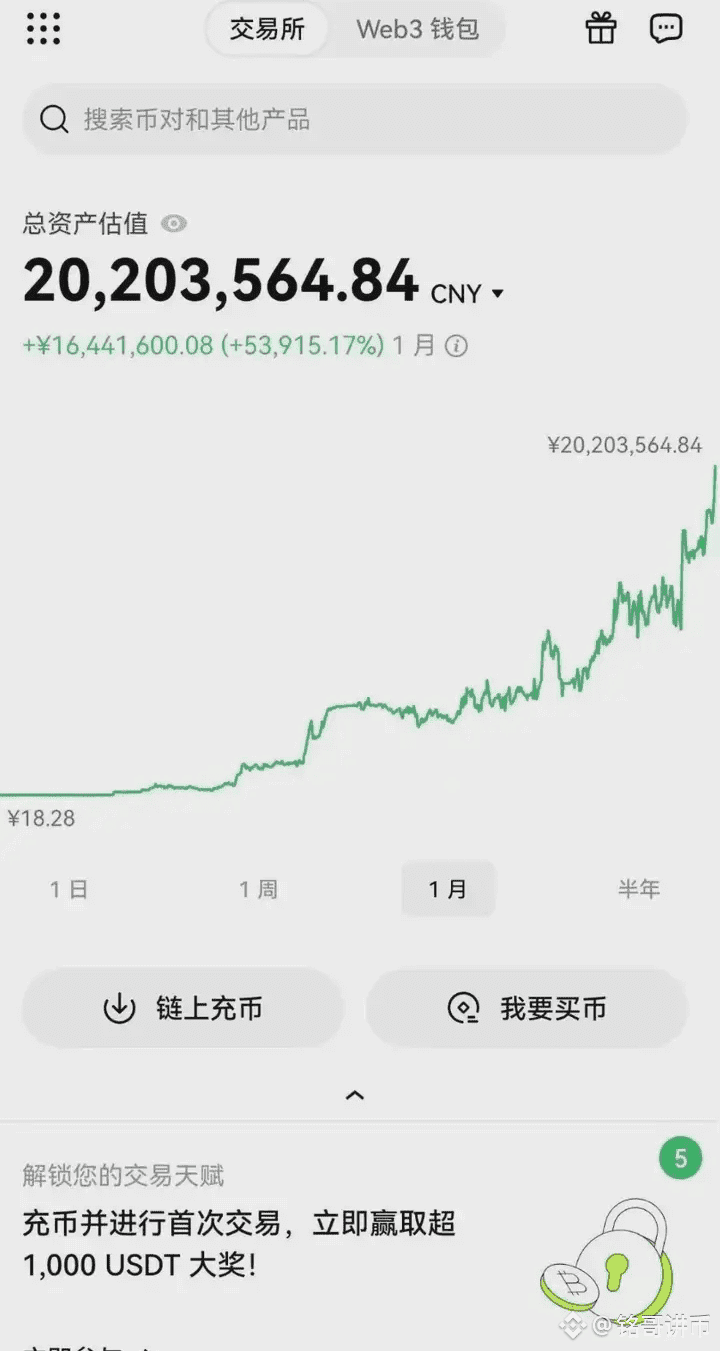Select the 1周 chart range
The height and width of the screenshot is (1351, 720).
258,888
